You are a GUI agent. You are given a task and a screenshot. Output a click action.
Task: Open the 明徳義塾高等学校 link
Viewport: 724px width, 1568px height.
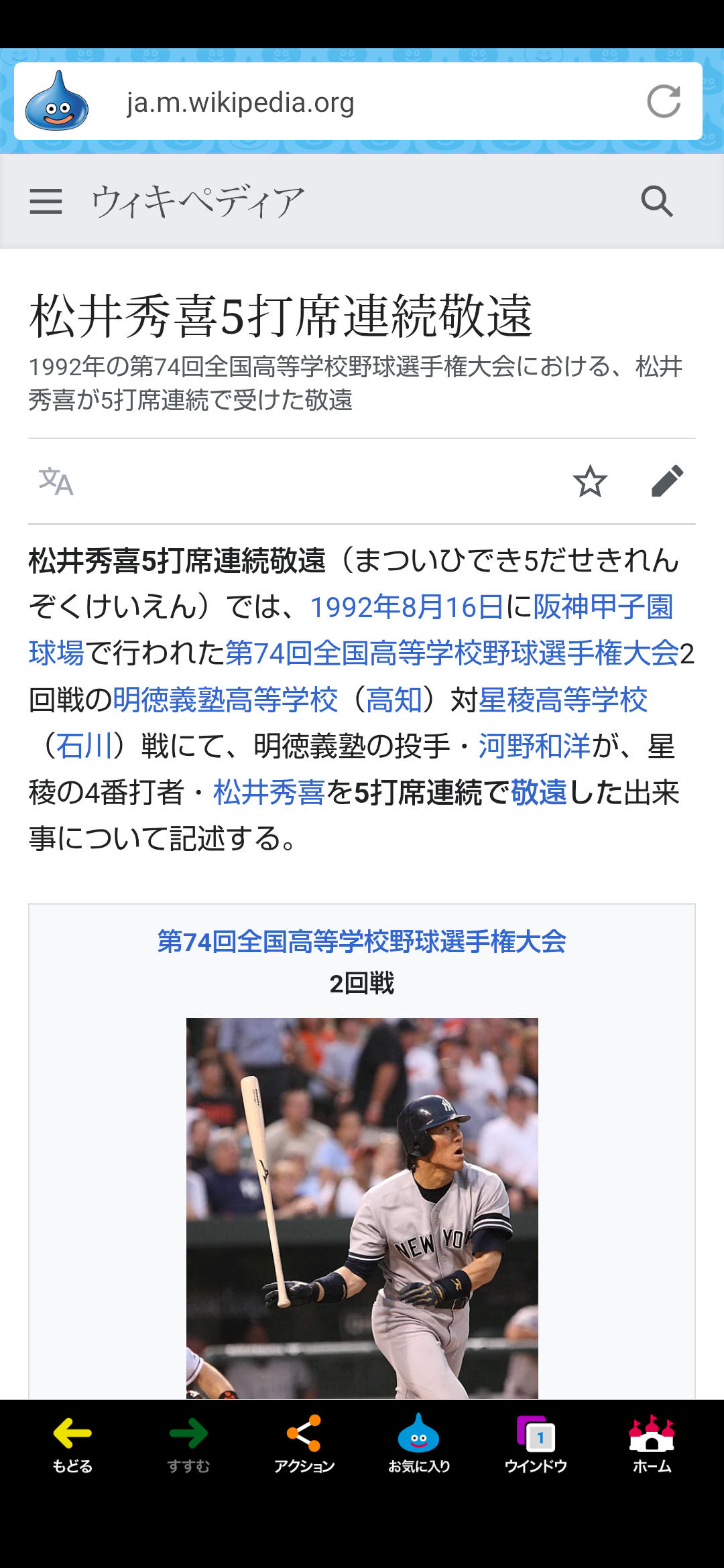(225, 700)
